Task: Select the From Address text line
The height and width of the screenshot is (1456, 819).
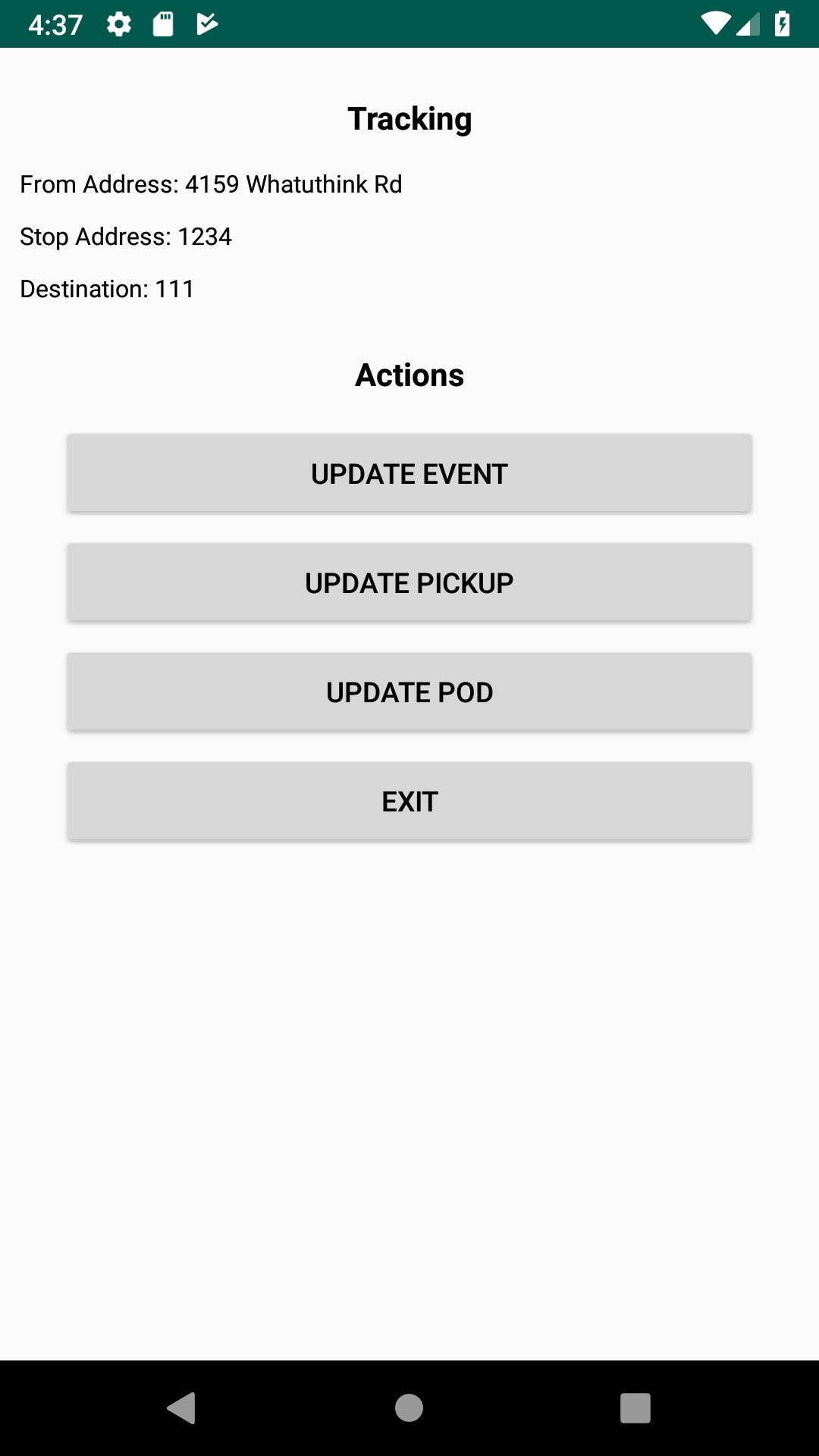Action: pyautogui.click(x=211, y=184)
